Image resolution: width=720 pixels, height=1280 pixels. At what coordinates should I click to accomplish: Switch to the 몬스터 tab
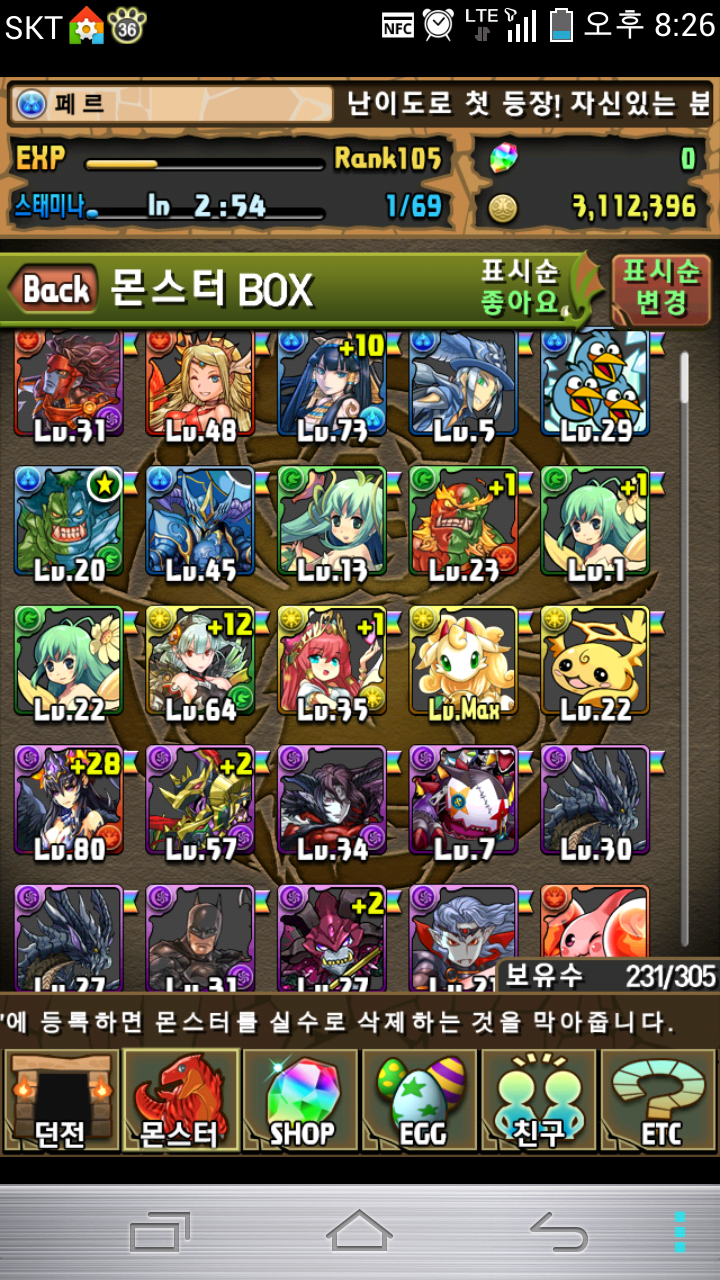point(180,1100)
